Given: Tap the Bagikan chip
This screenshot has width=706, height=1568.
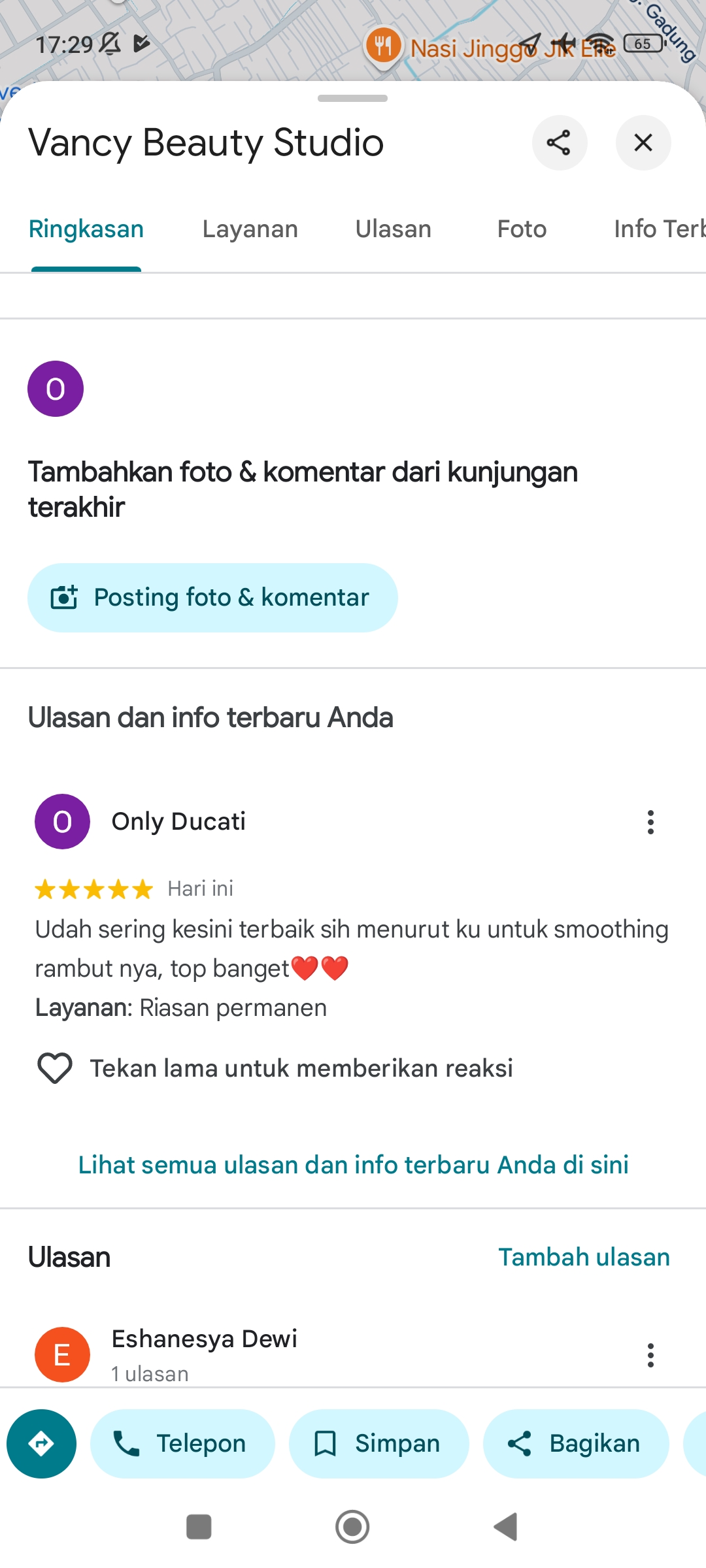Looking at the screenshot, I should [x=576, y=1444].
